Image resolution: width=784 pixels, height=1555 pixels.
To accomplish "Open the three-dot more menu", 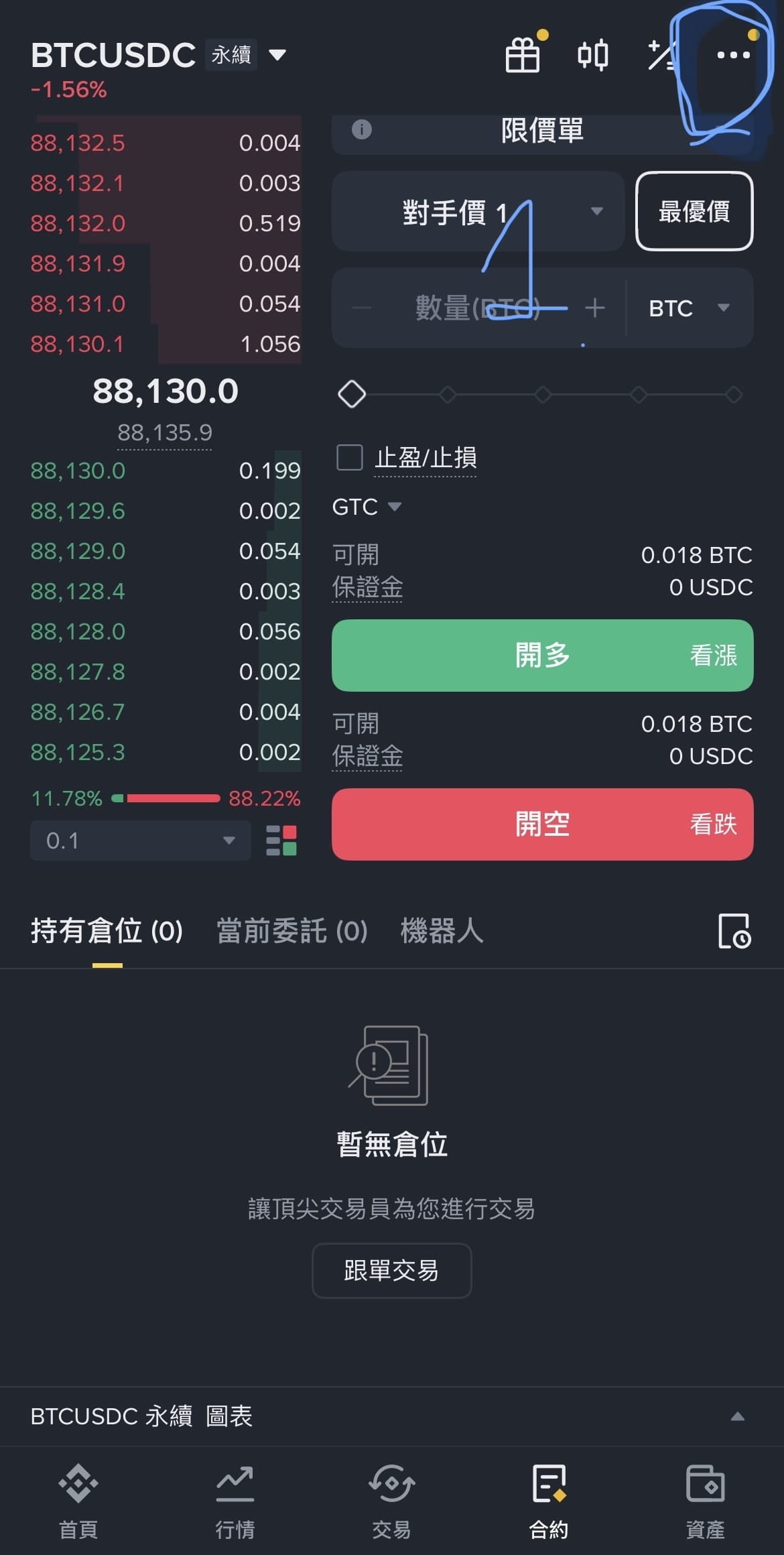I will [733, 55].
